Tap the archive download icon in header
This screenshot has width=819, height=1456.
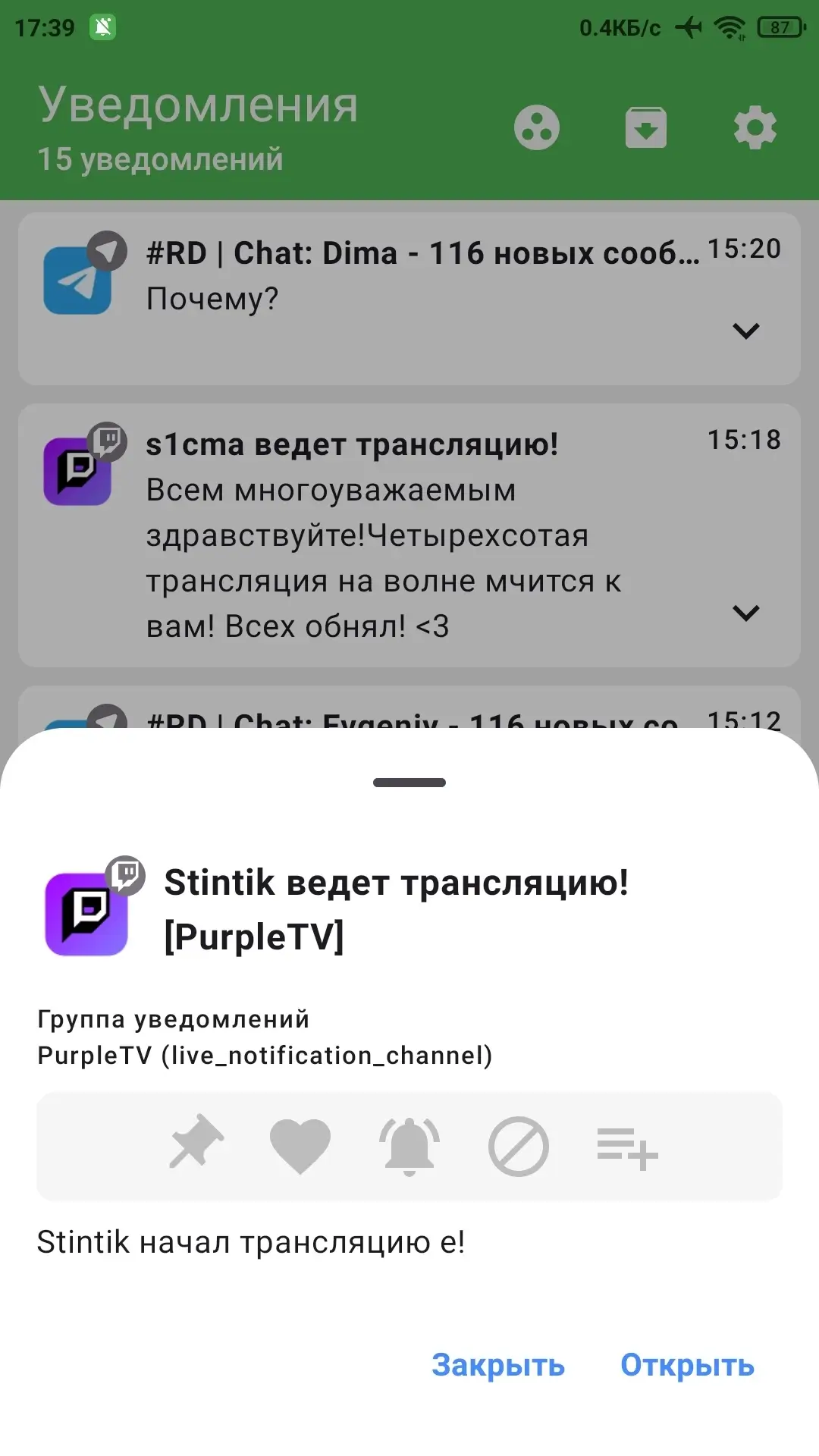pyautogui.click(x=646, y=127)
